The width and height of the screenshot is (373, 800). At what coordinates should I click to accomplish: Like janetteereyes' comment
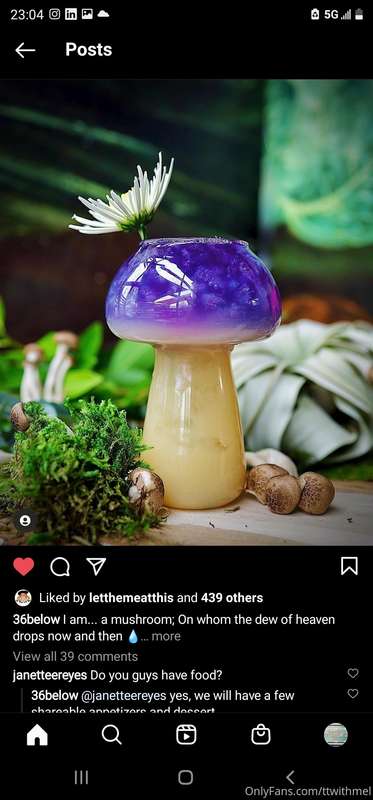point(353,673)
